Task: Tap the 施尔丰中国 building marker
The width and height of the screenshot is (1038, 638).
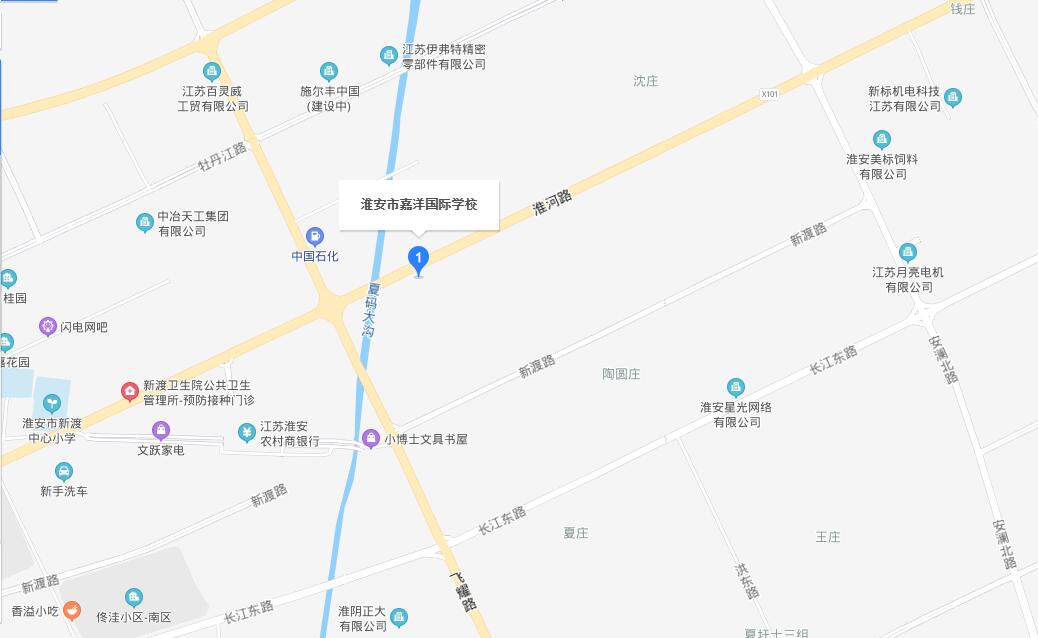Action: pyautogui.click(x=329, y=71)
